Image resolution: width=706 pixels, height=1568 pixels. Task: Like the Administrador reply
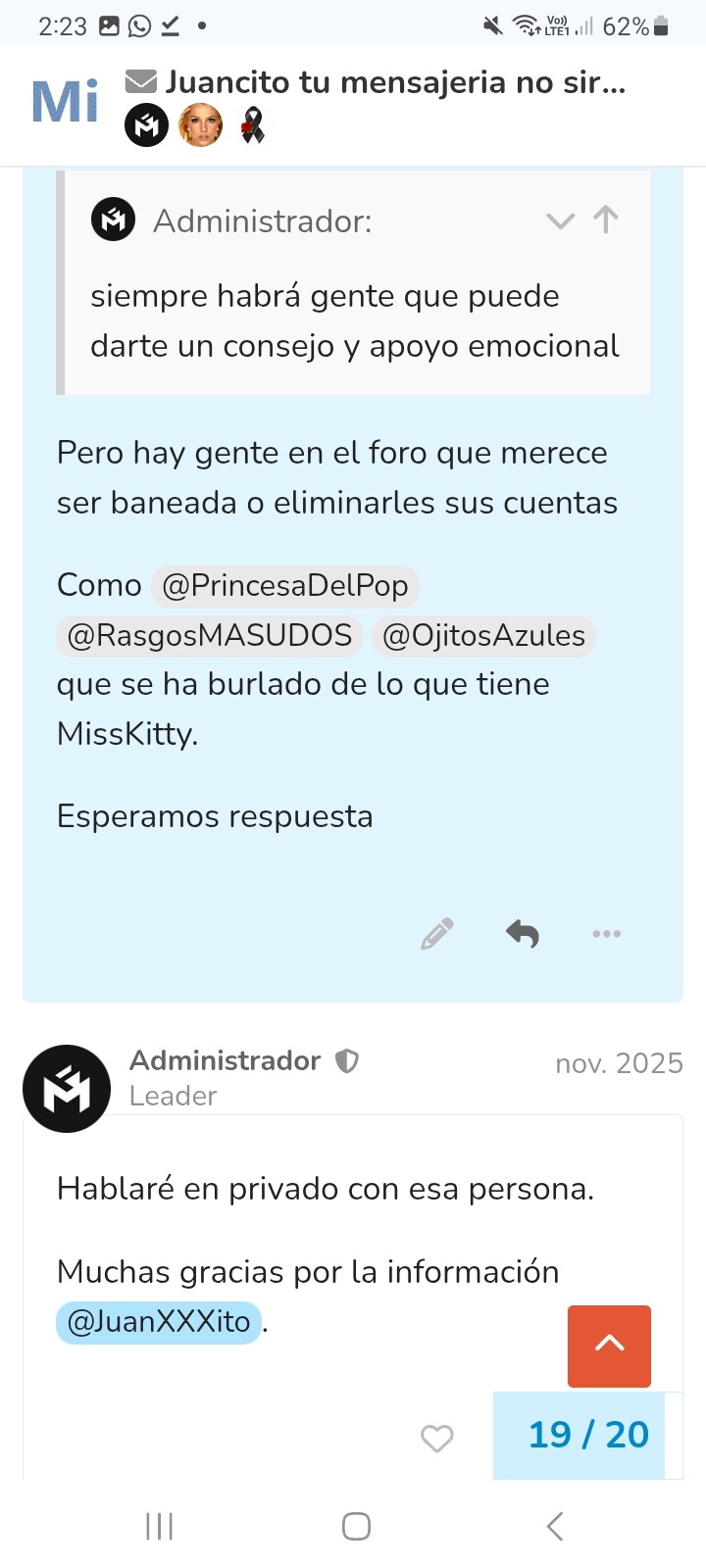coord(437,1438)
